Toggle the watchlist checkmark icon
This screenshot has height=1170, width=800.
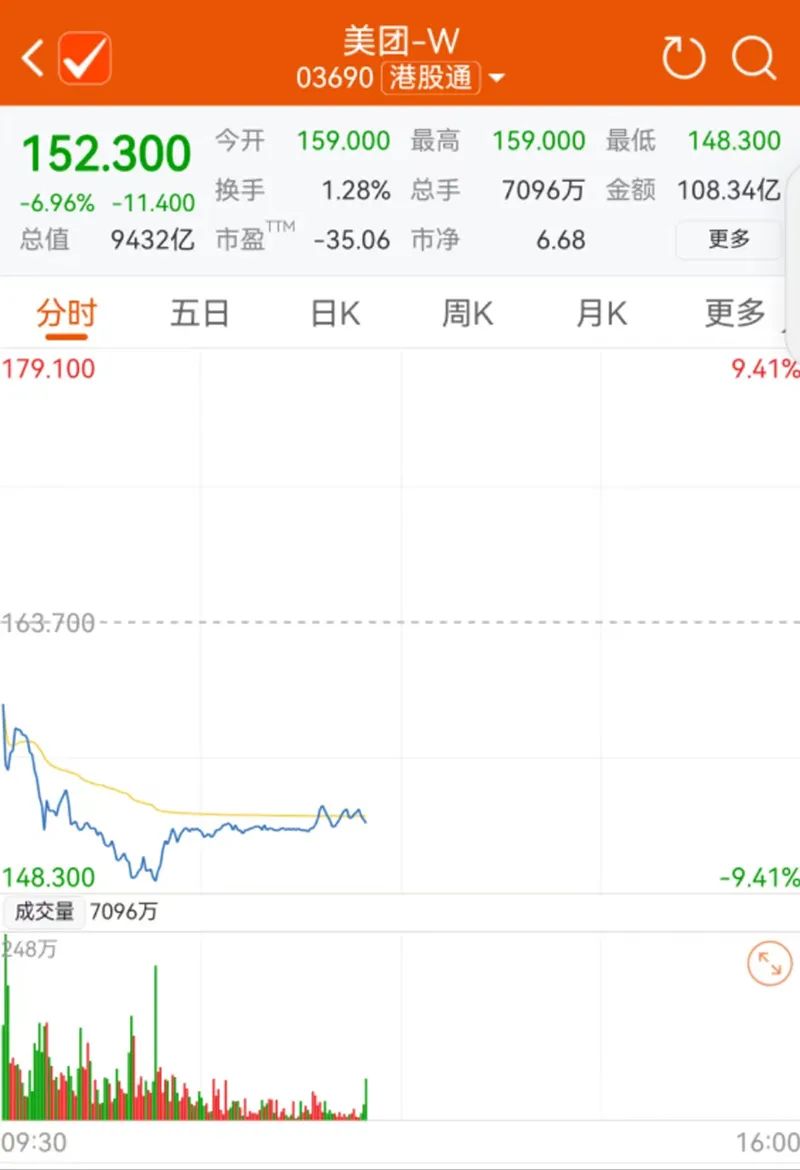point(85,58)
